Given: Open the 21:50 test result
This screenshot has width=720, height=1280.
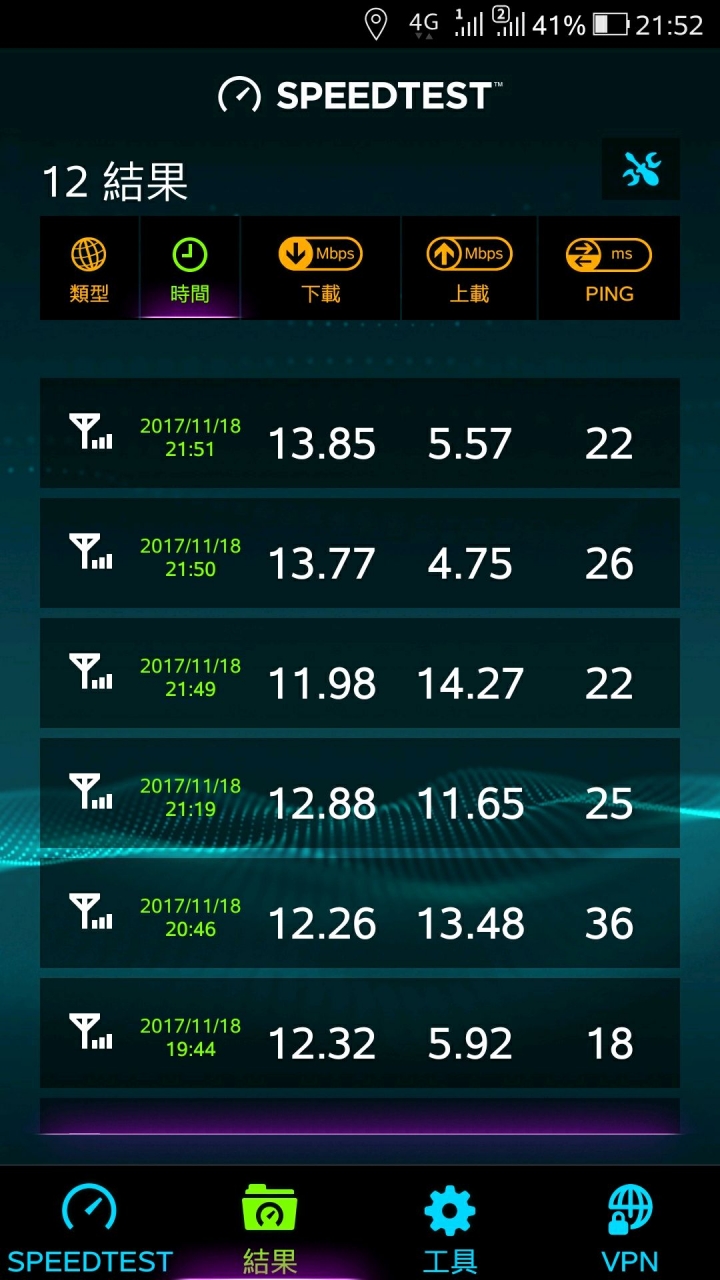Looking at the screenshot, I should click(360, 553).
